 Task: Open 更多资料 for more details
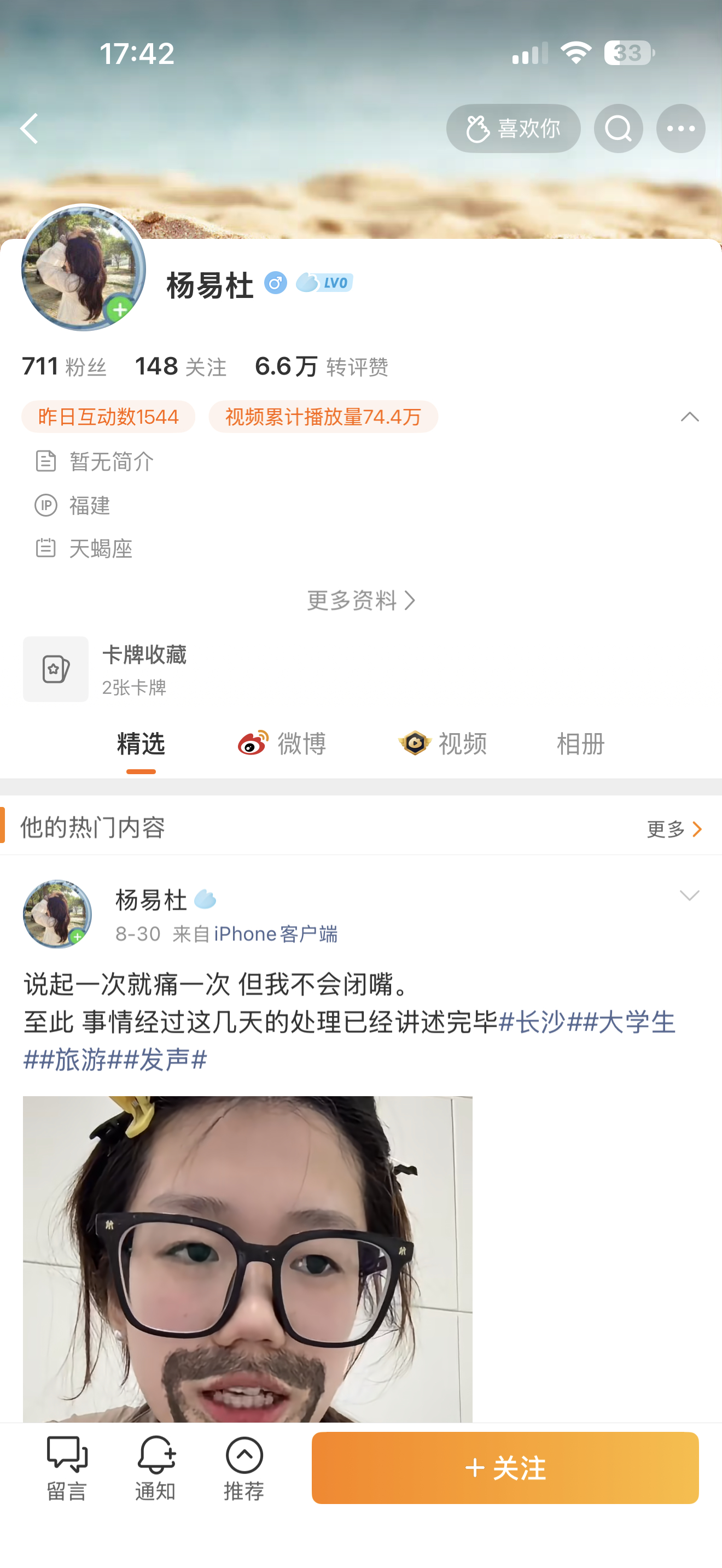(x=361, y=601)
